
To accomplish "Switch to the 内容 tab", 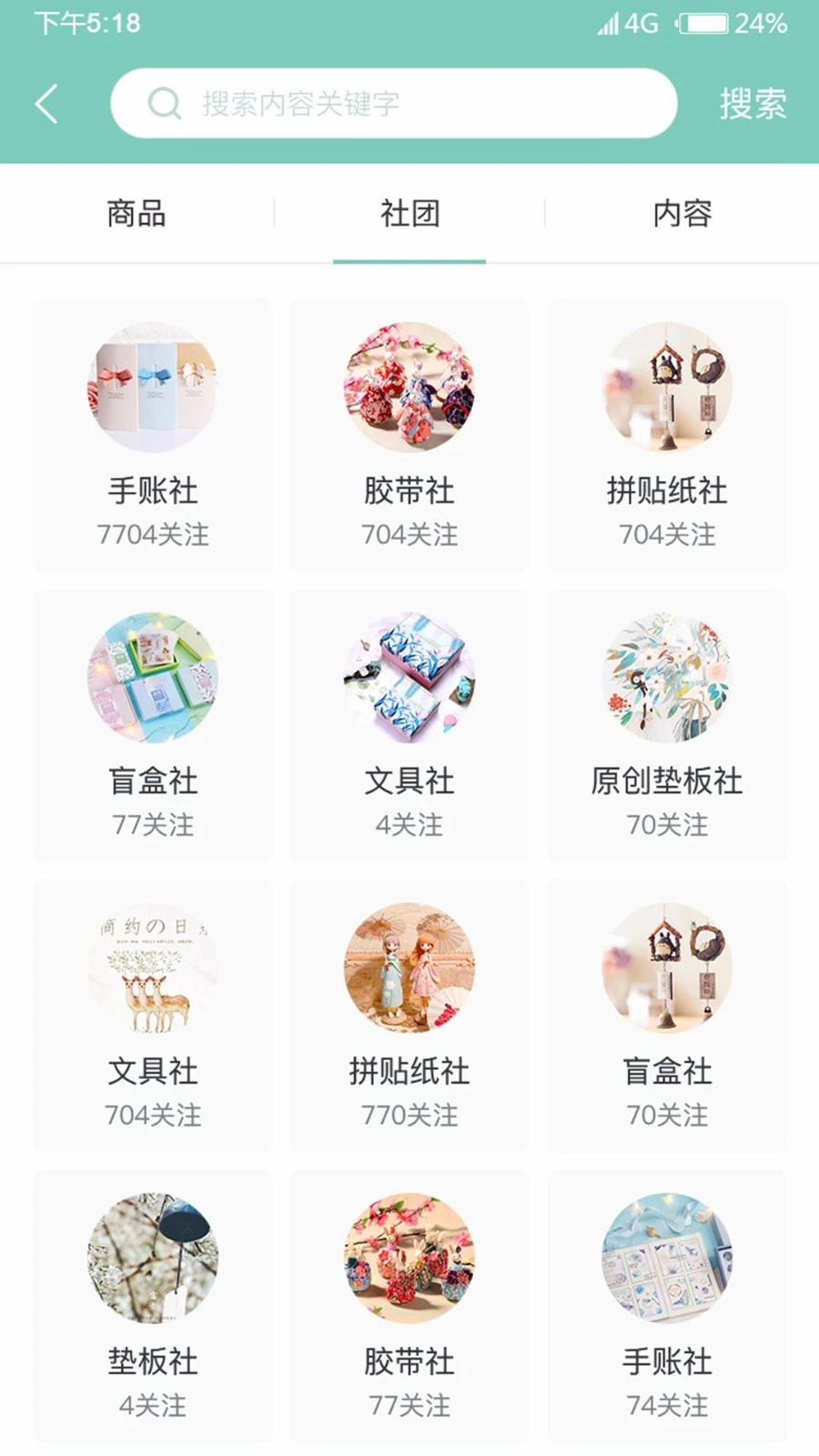I will (682, 214).
